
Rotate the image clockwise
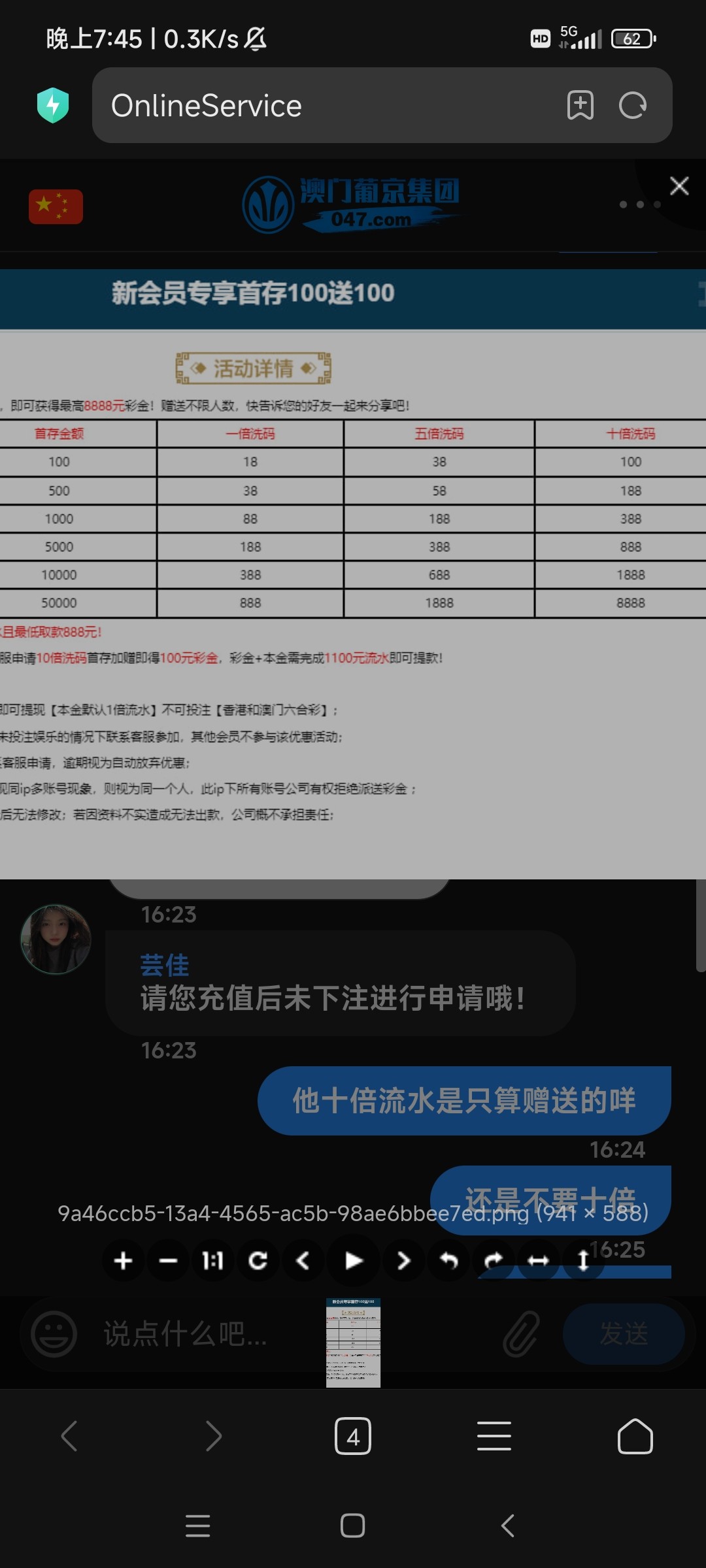click(x=494, y=1260)
